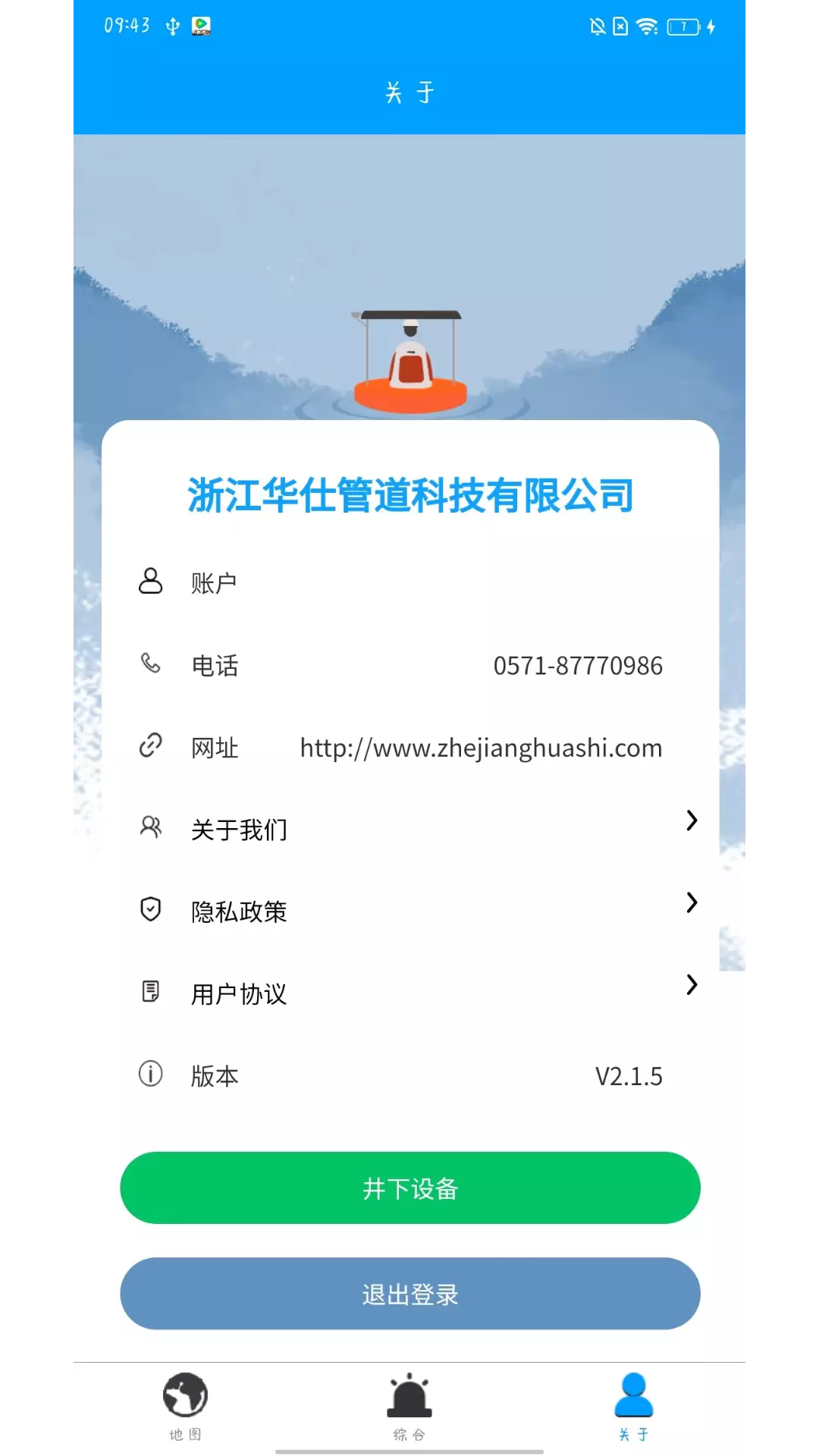Open the website link zhejianghuashi.com
Viewport: 819px width, 1456px height.
click(x=481, y=748)
